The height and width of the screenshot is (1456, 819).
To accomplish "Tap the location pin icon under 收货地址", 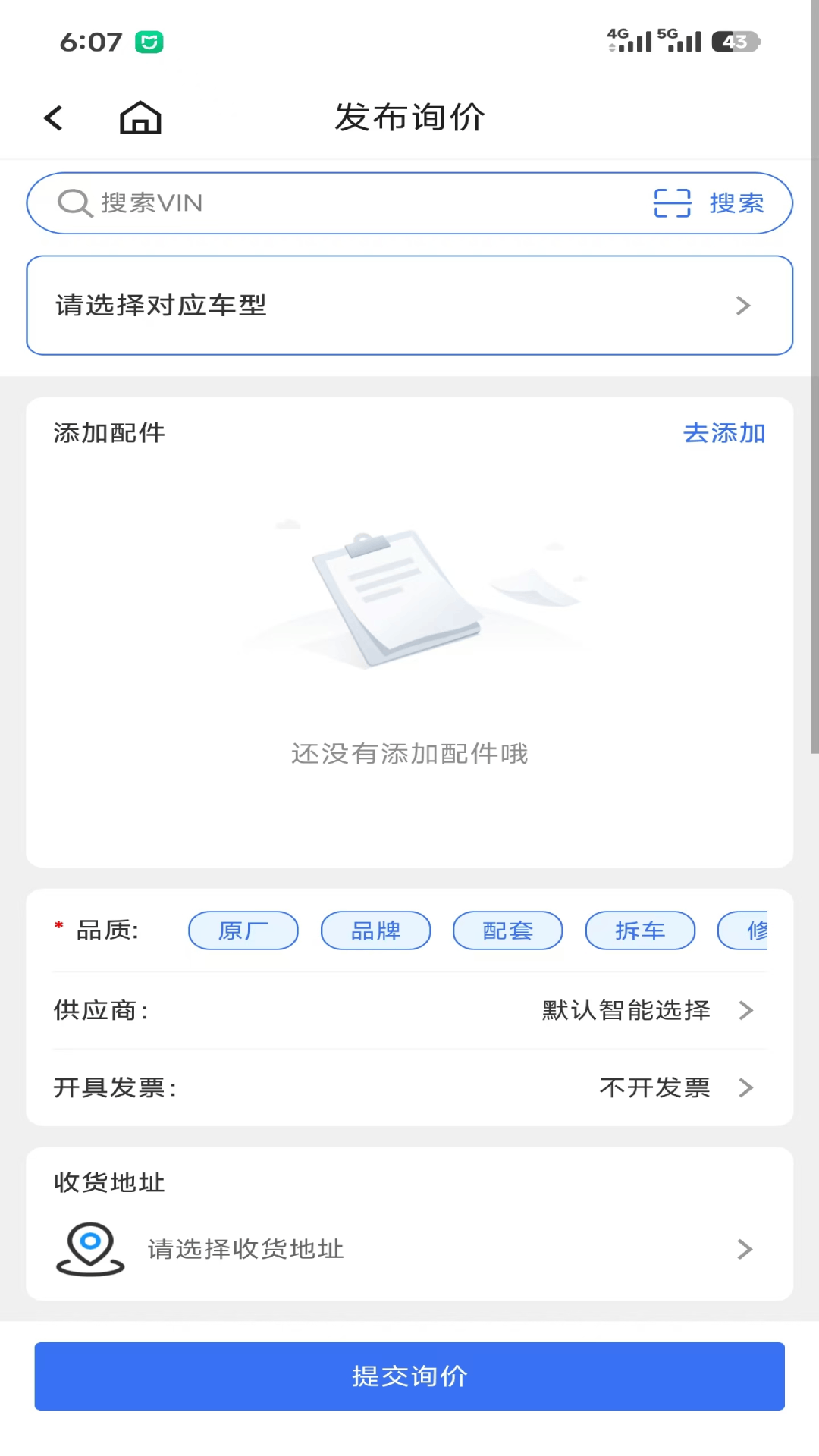I will coord(89,1249).
